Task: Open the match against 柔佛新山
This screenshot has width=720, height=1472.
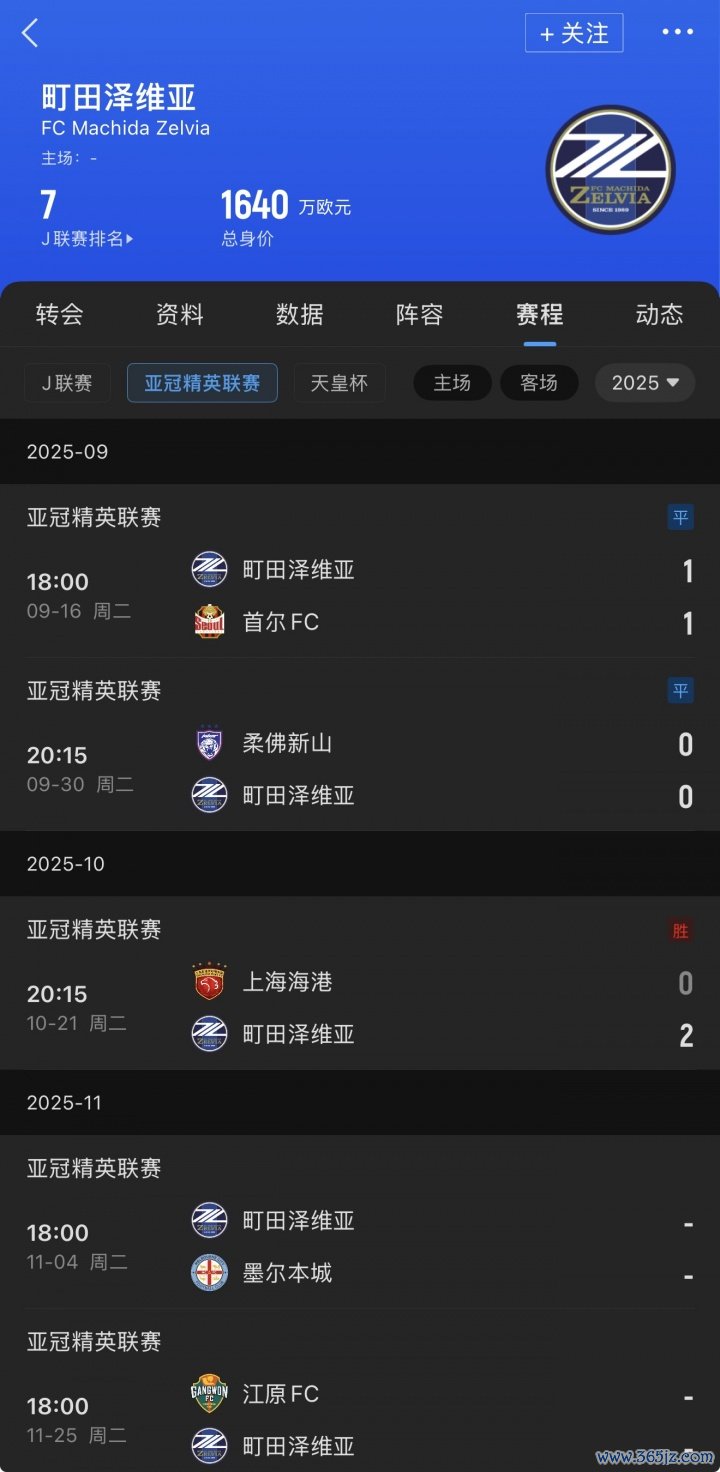Action: pos(360,769)
